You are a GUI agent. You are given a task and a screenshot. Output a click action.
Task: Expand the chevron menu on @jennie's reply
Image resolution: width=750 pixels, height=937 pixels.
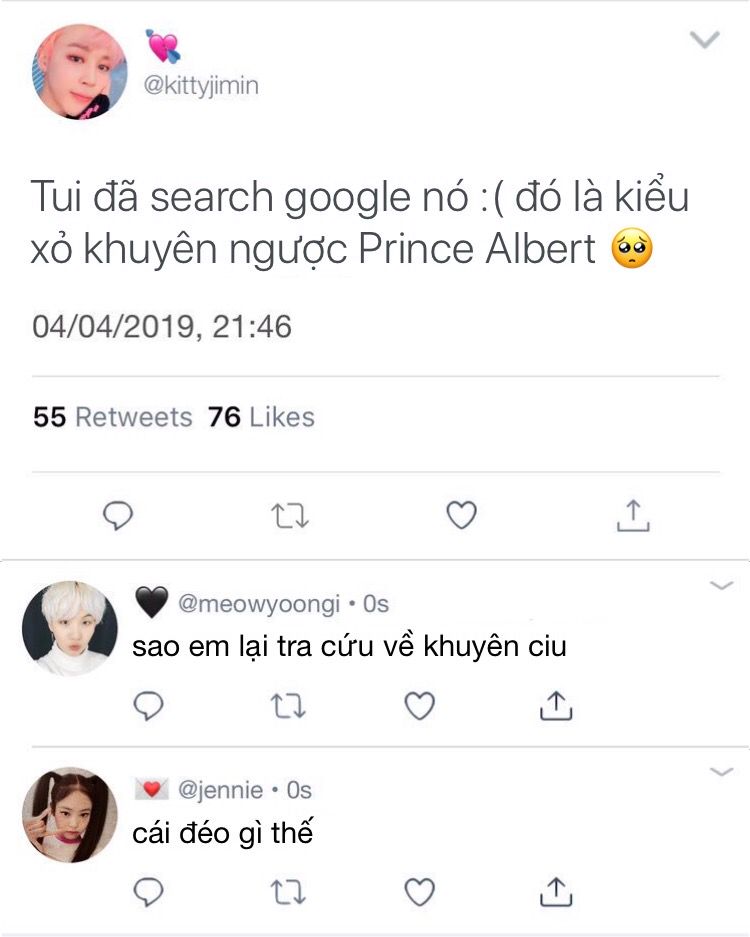point(721,772)
